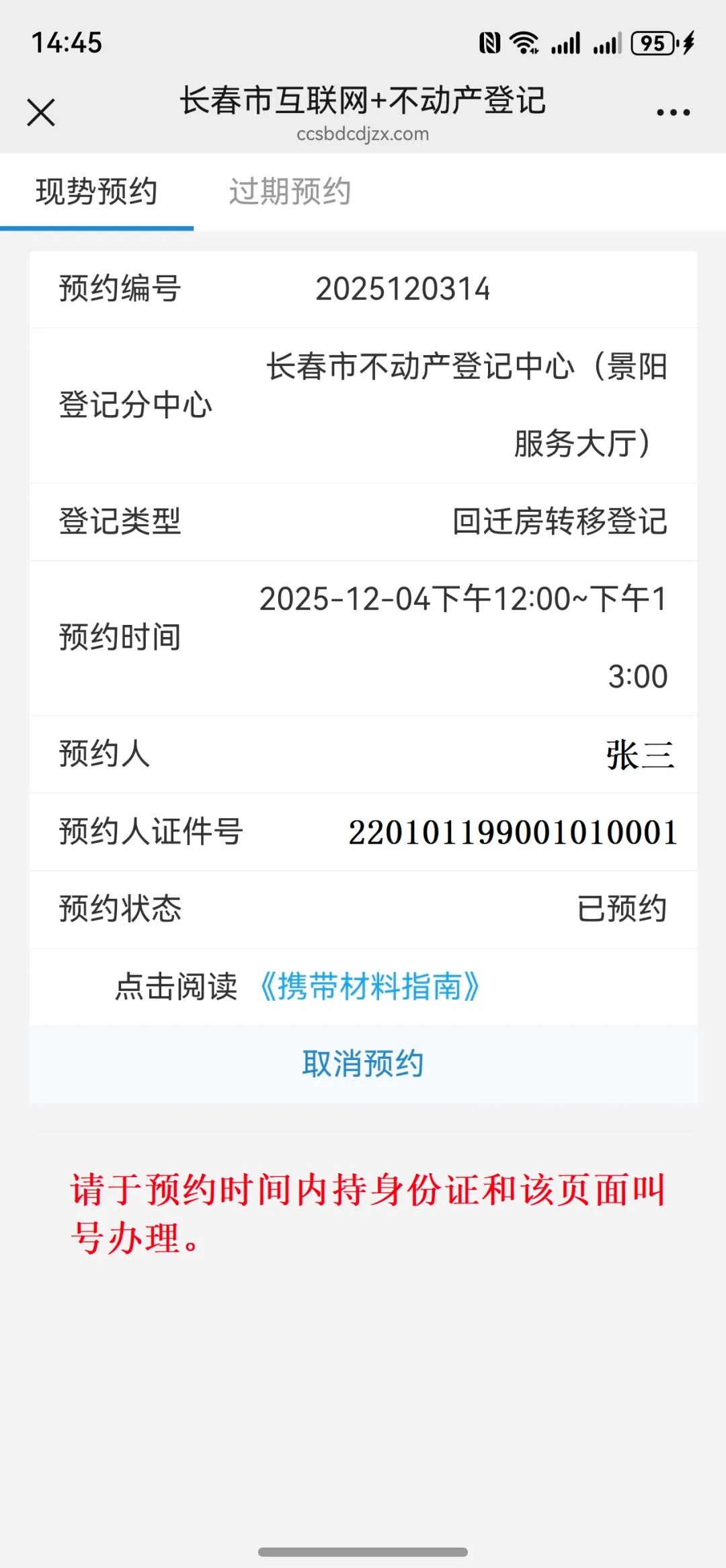Select the 现势预约 tab
This screenshot has width=726, height=1568.
coord(97,192)
